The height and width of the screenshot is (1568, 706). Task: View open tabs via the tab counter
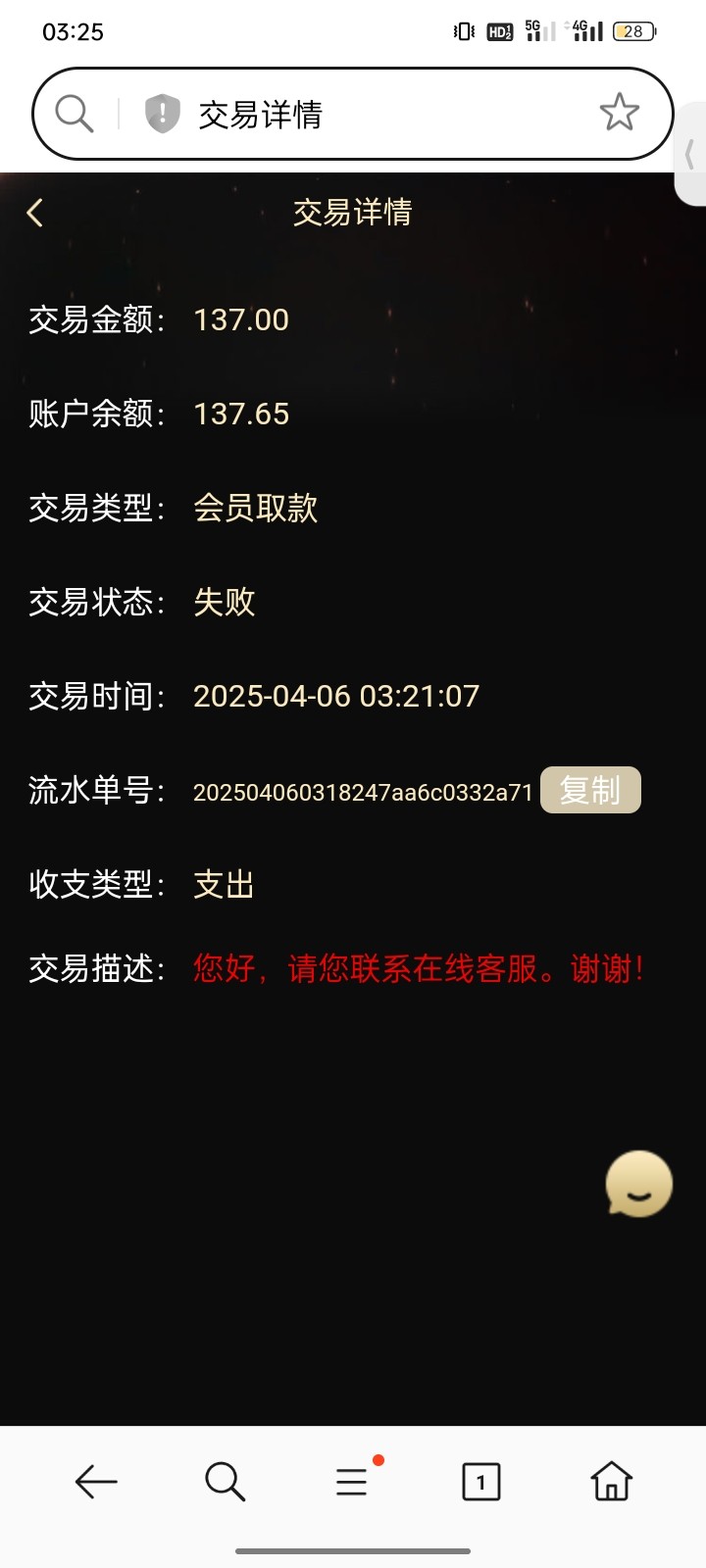coord(480,1482)
